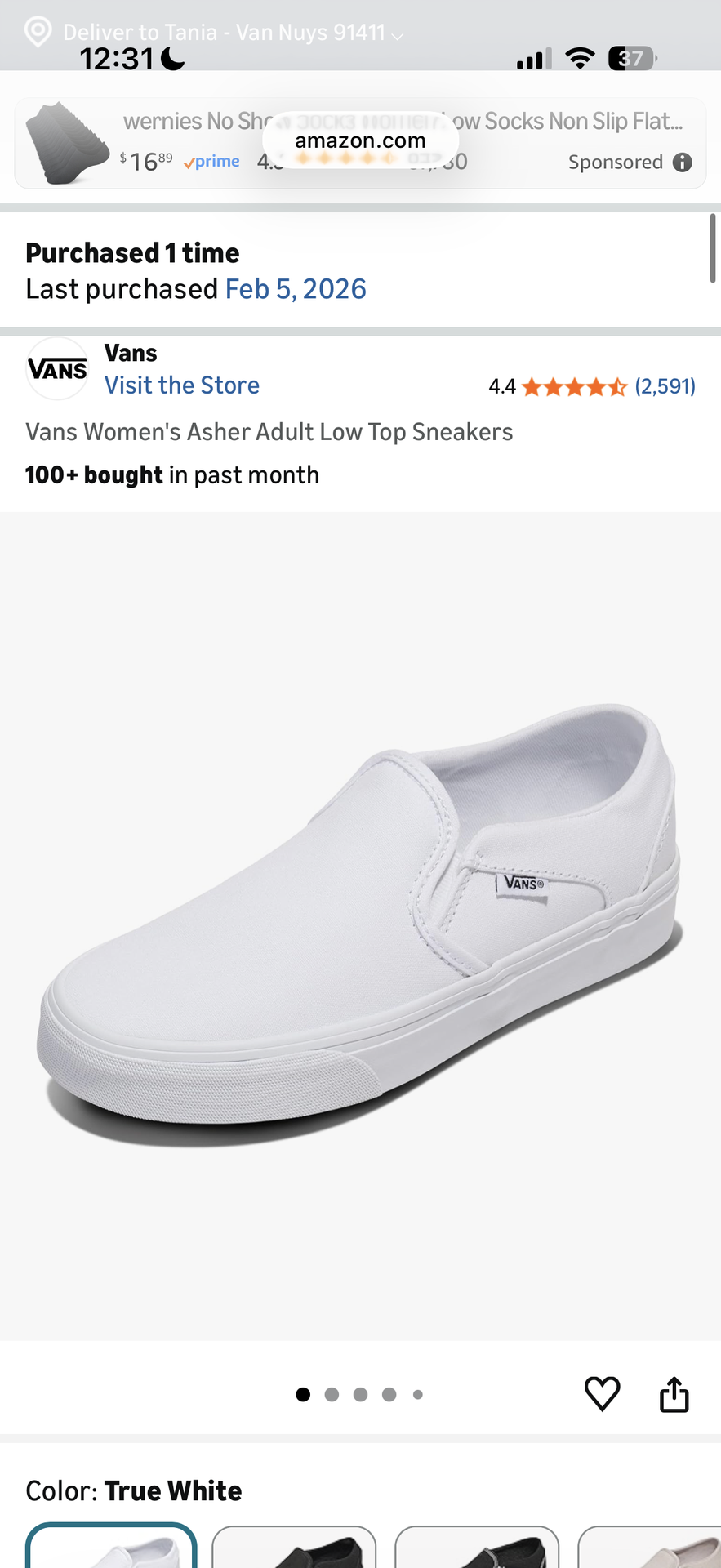The height and width of the screenshot is (1568, 721).
Task: Open the 2,591 customer ratings
Action: click(665, 386)
